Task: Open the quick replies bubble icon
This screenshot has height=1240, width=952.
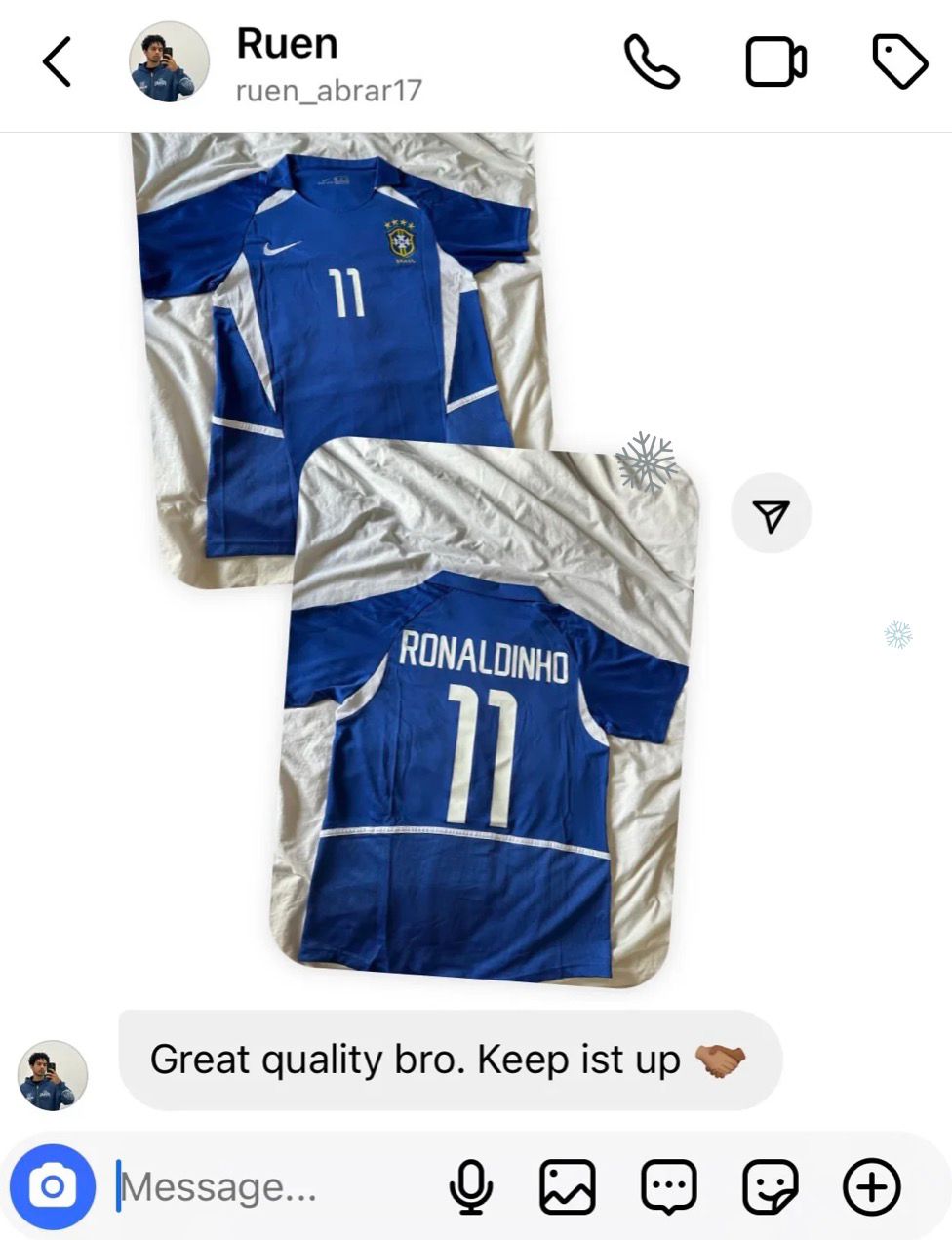Action: coord(669,1186)
